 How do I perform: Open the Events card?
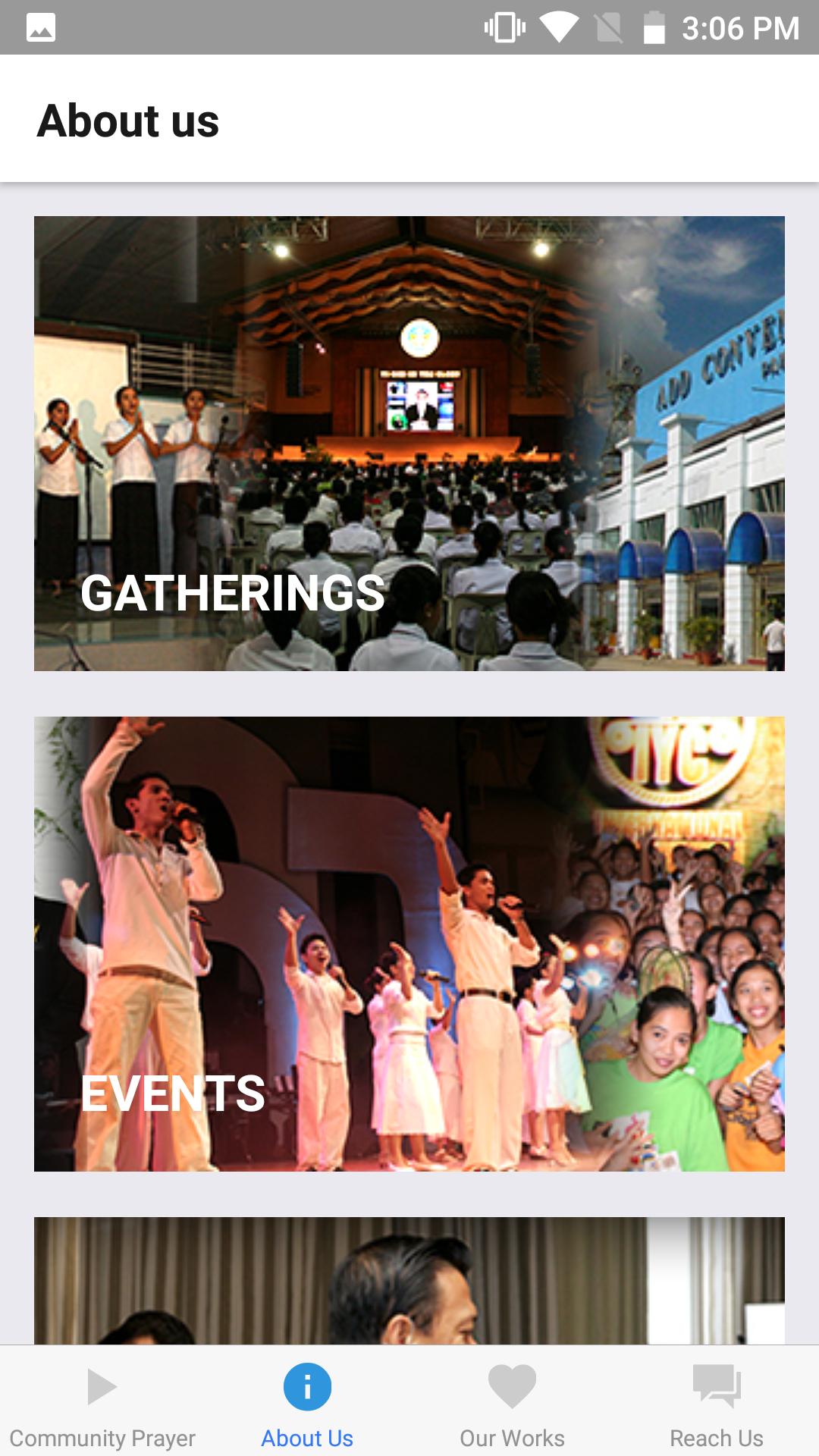pyautogui.click(x=409, y=944)
